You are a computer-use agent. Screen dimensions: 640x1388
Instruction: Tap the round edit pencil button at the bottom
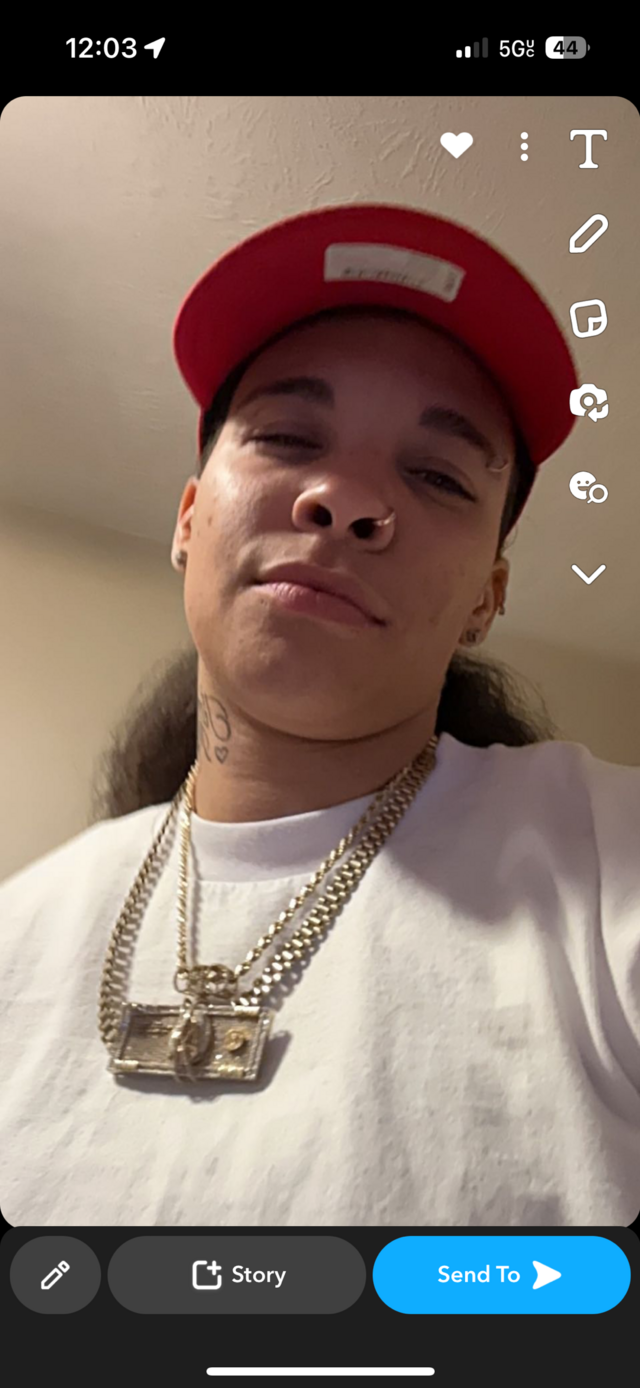pos(55,1275)
